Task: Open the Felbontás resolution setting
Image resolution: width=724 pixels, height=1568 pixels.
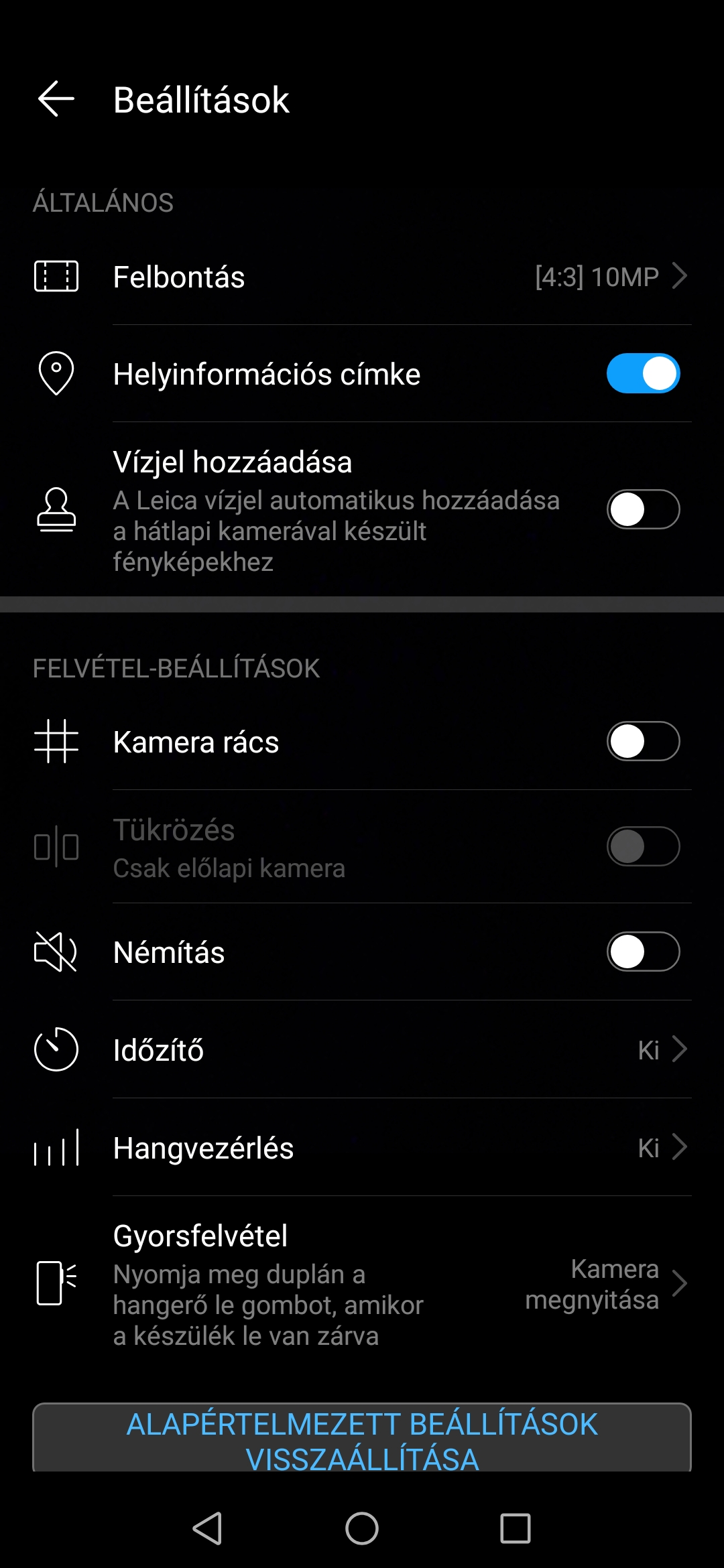Action: tap(362, 277)
